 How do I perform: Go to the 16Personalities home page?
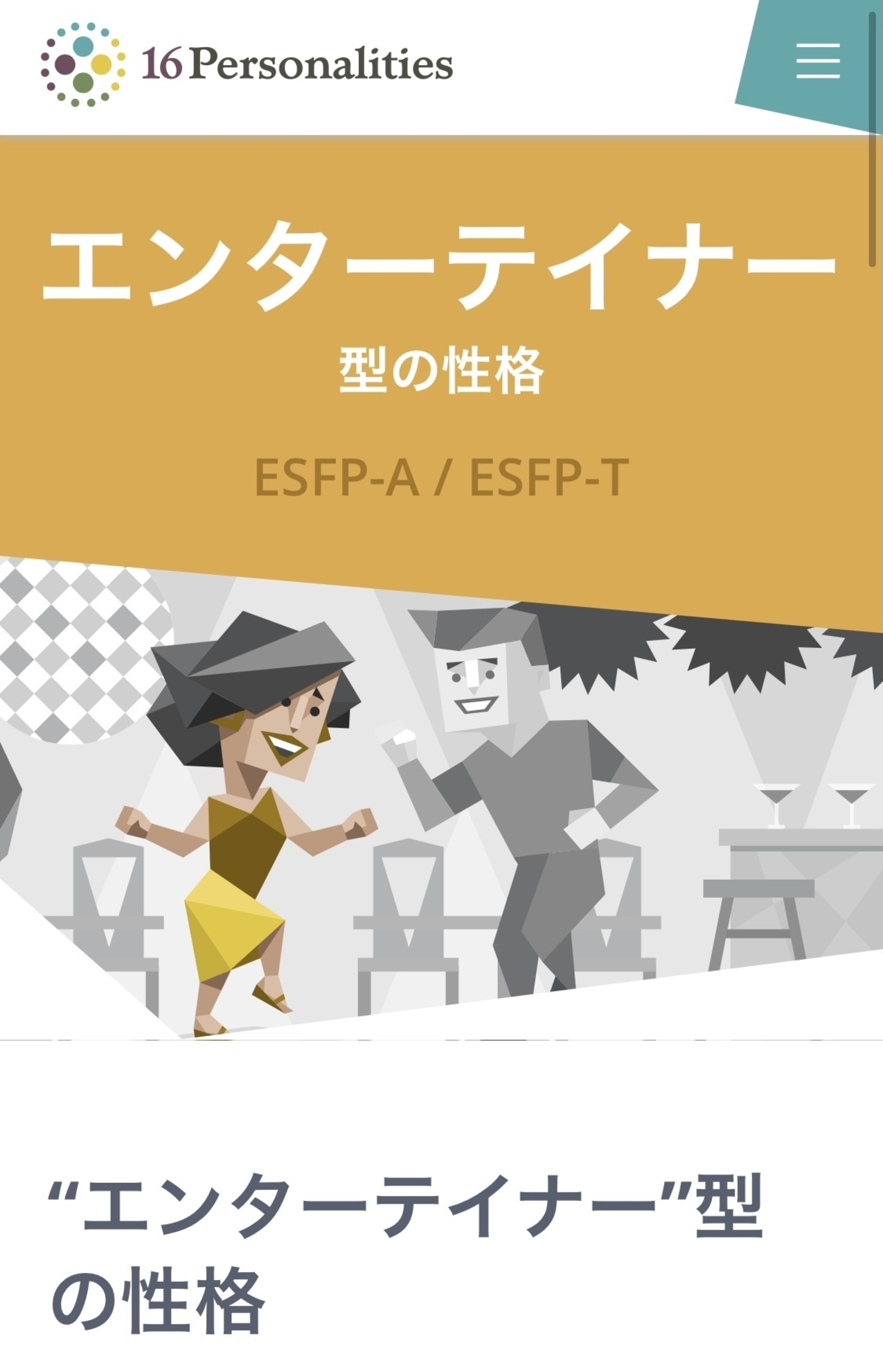pos(247,64)
